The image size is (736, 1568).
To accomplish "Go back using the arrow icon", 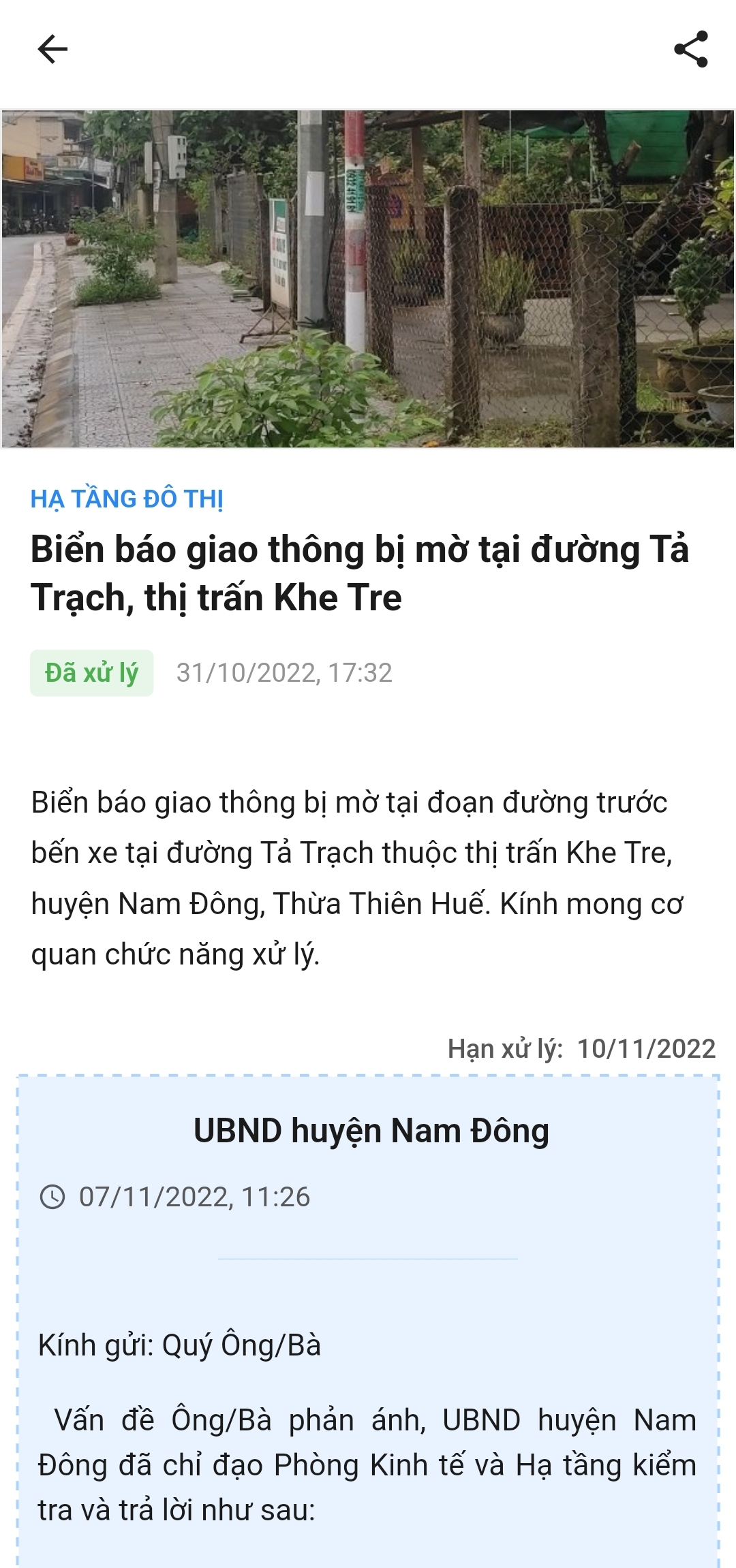I will (52, 49).
